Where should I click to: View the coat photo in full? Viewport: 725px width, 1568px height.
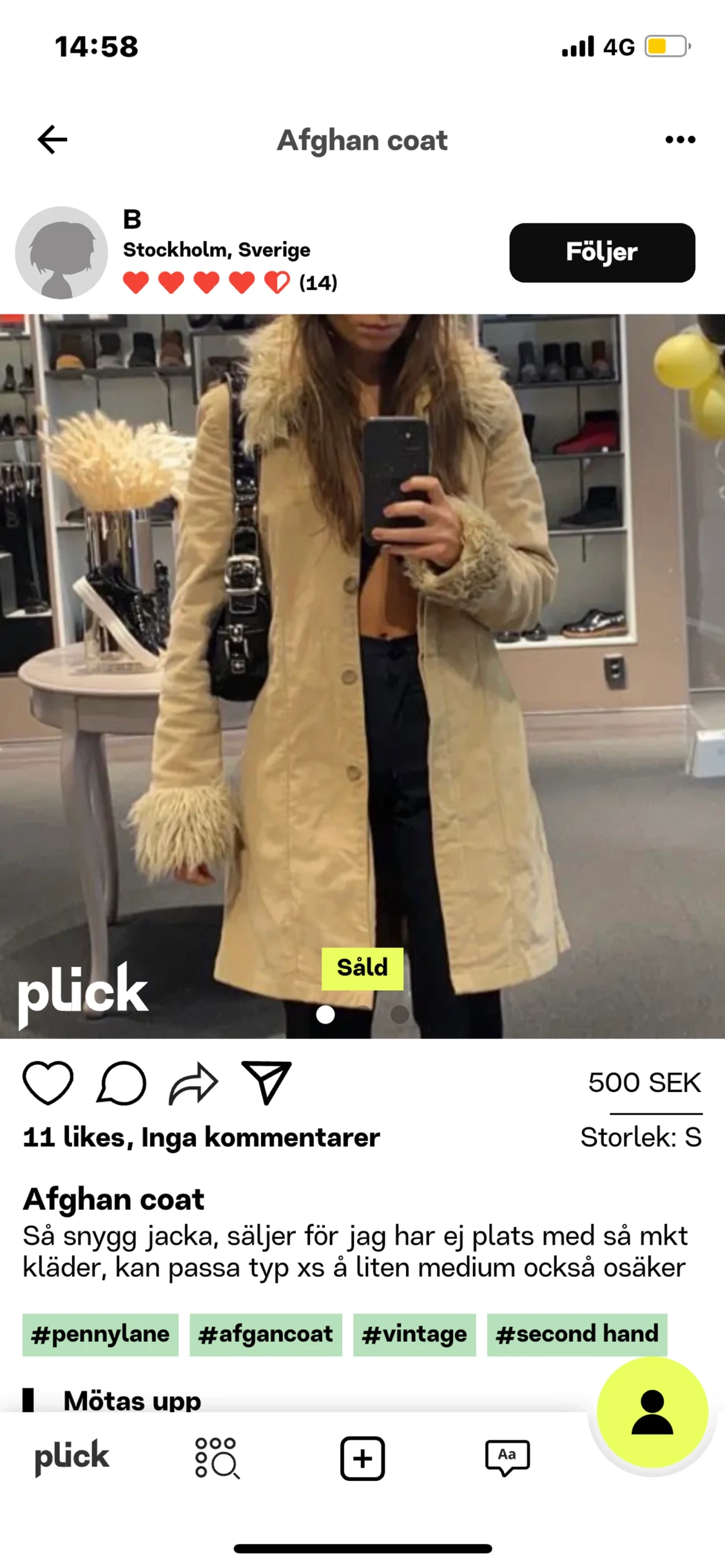click(362, 676)
